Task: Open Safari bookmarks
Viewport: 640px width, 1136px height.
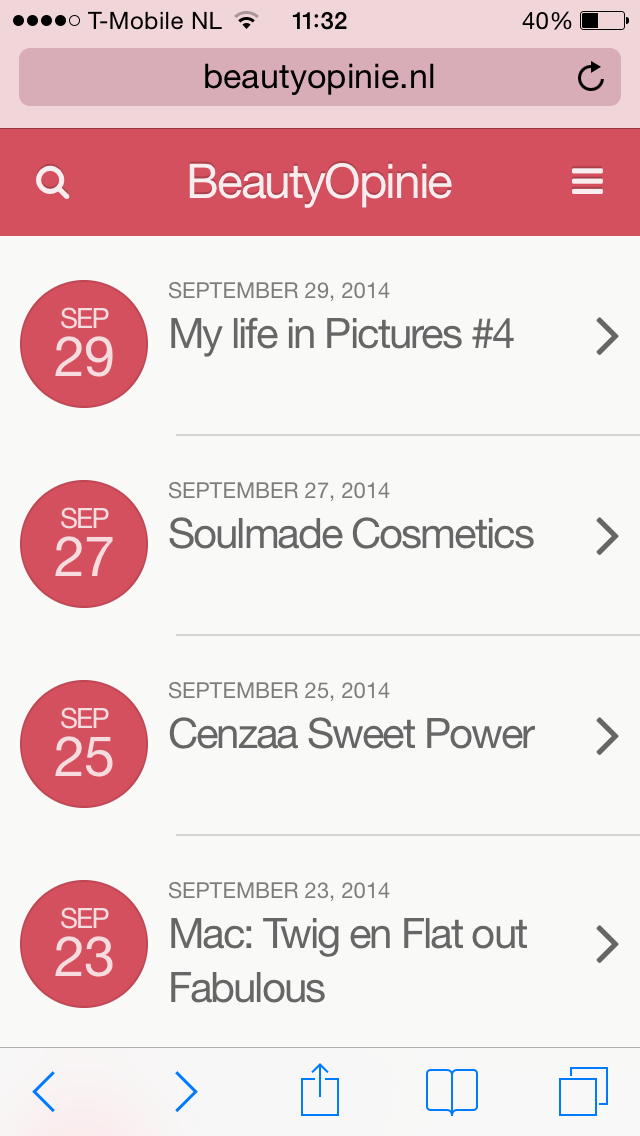Action: tap(452, 1091)
